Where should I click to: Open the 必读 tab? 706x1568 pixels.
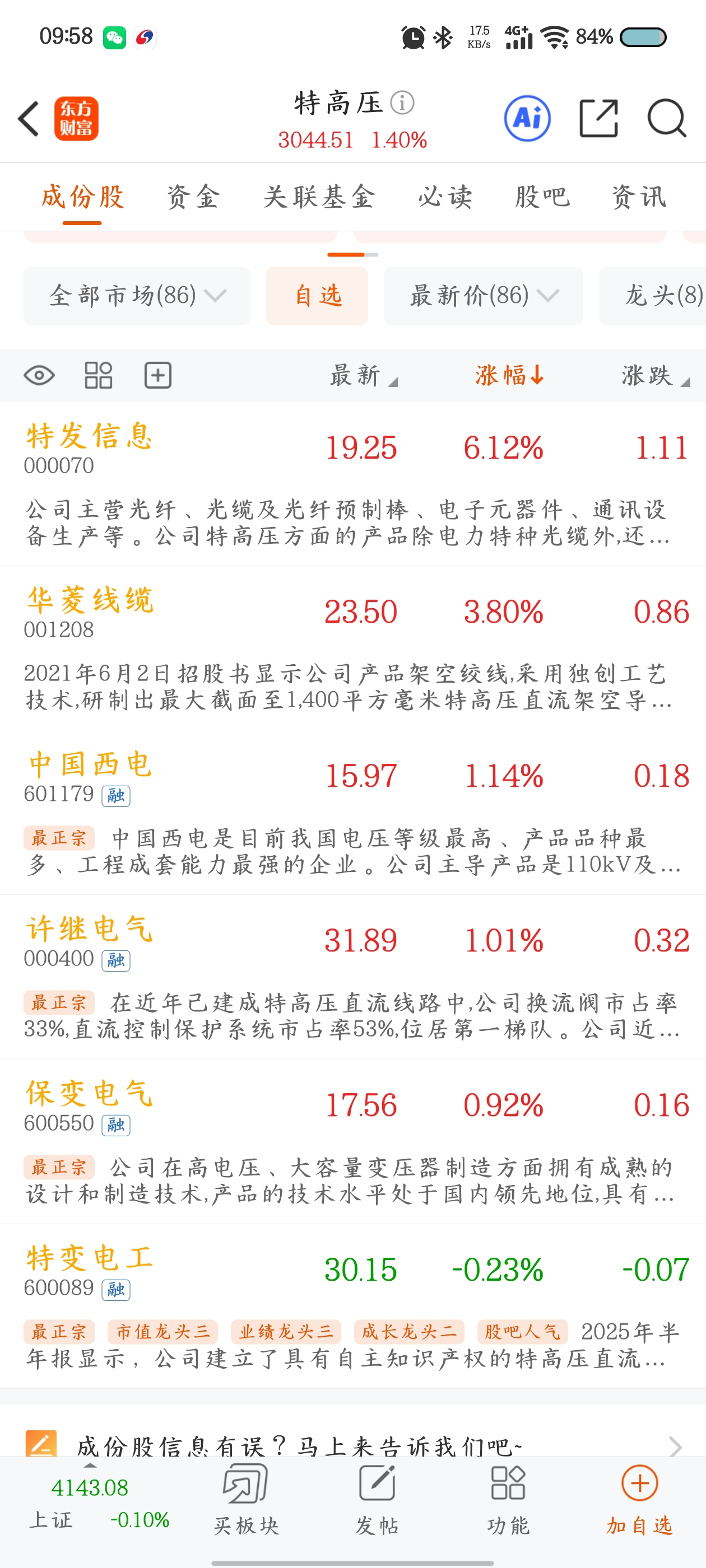click(445, 197)
